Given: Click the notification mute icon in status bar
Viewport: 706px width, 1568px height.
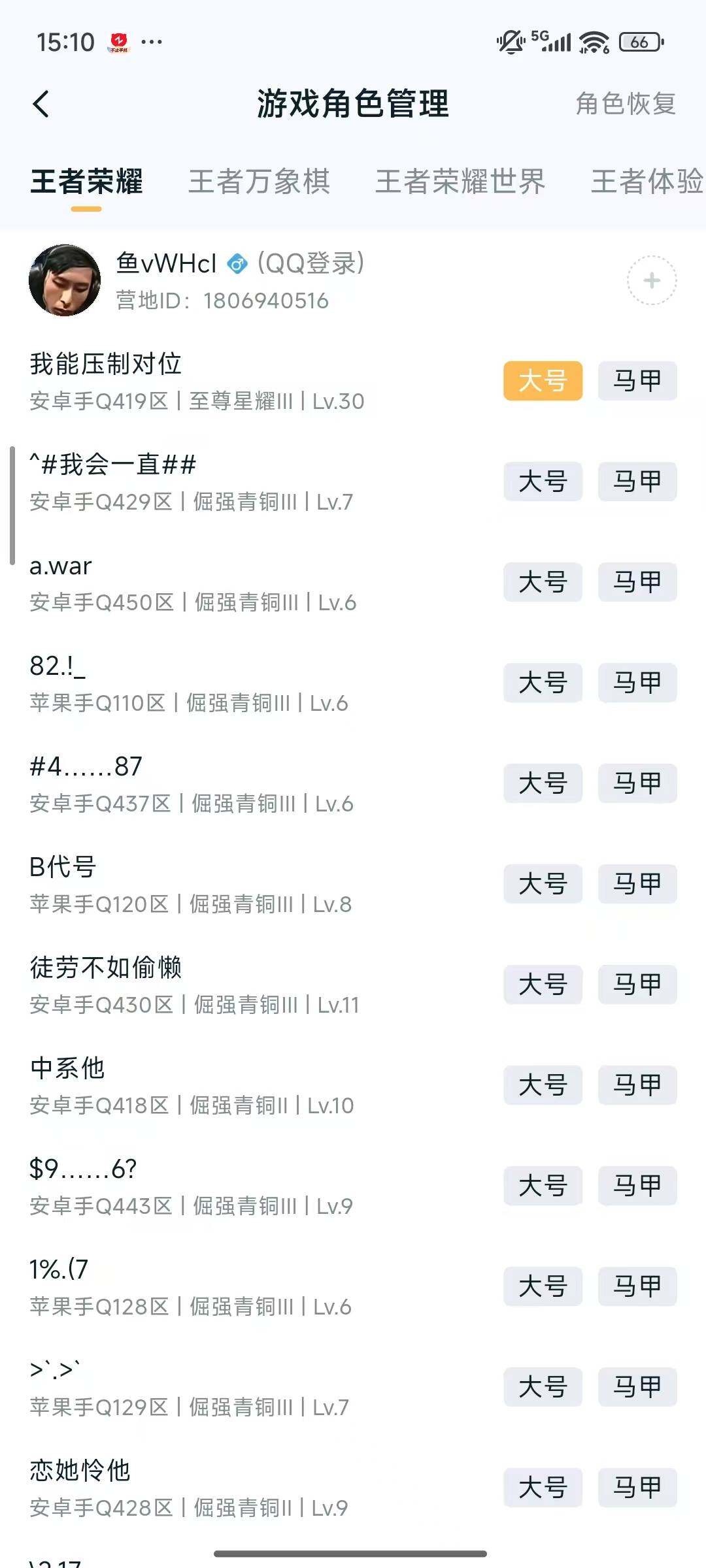Looking at the screenshot, I should click(x=509, y=41).
